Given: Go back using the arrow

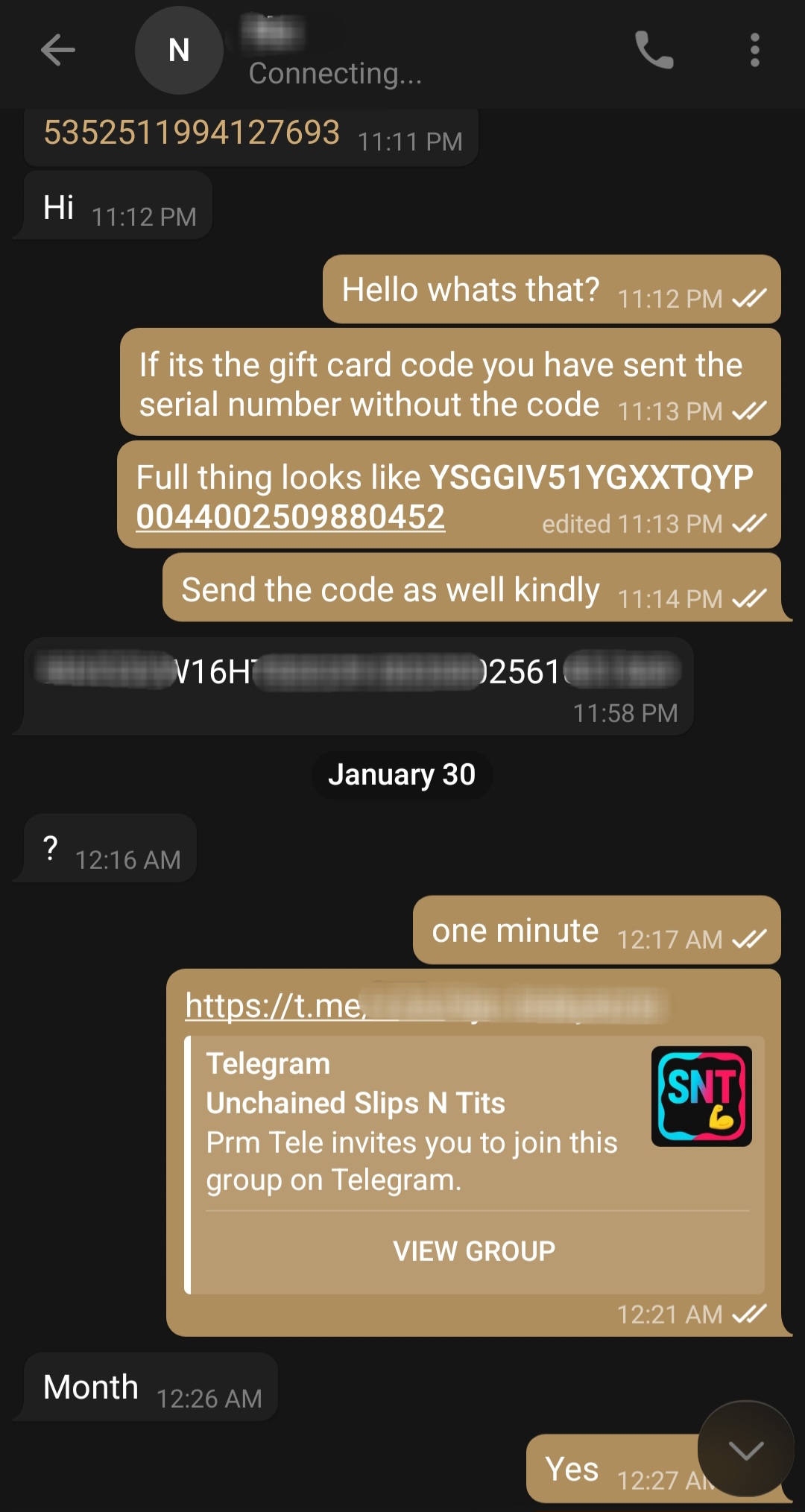Looking at the screenshot, I should pos(57,51).
